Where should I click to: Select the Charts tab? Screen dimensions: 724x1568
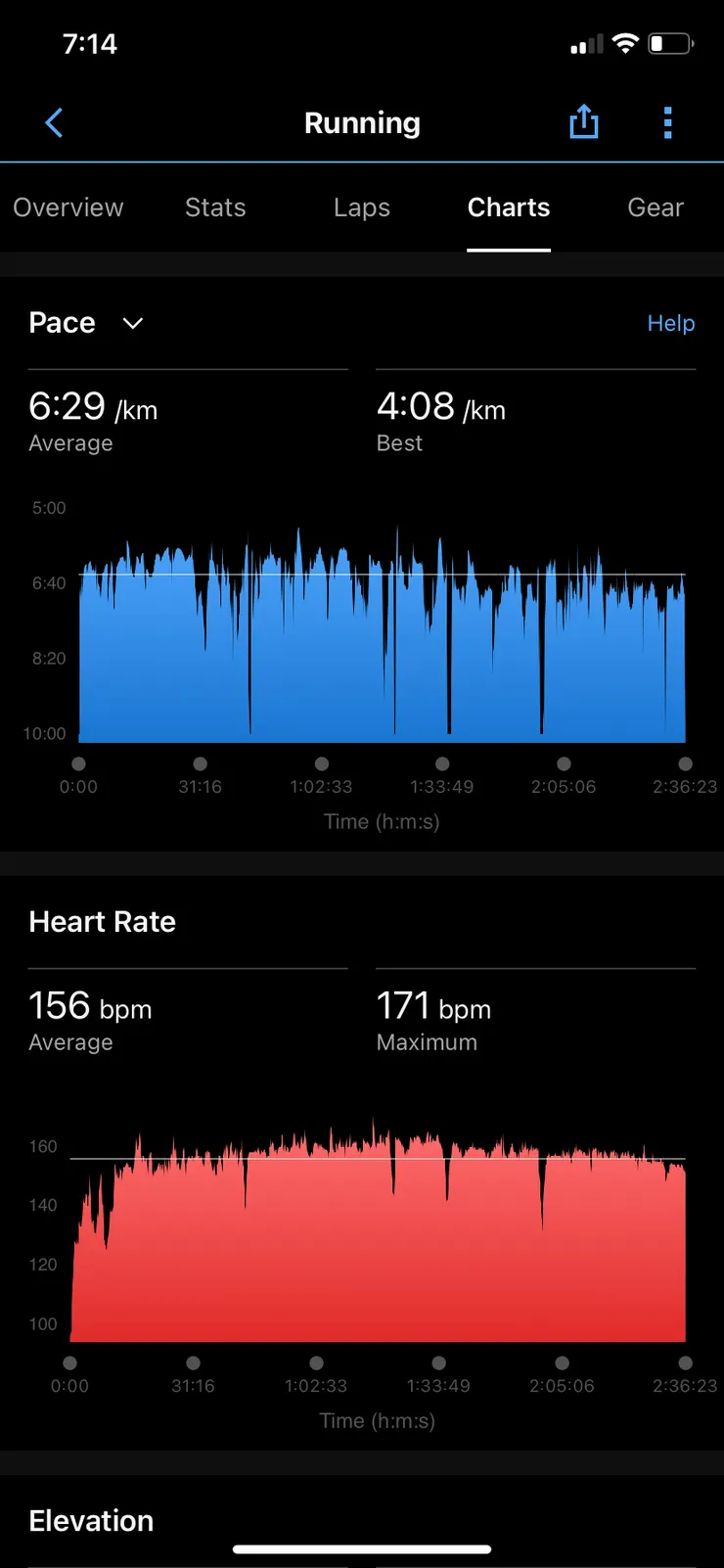click(509, 208)
